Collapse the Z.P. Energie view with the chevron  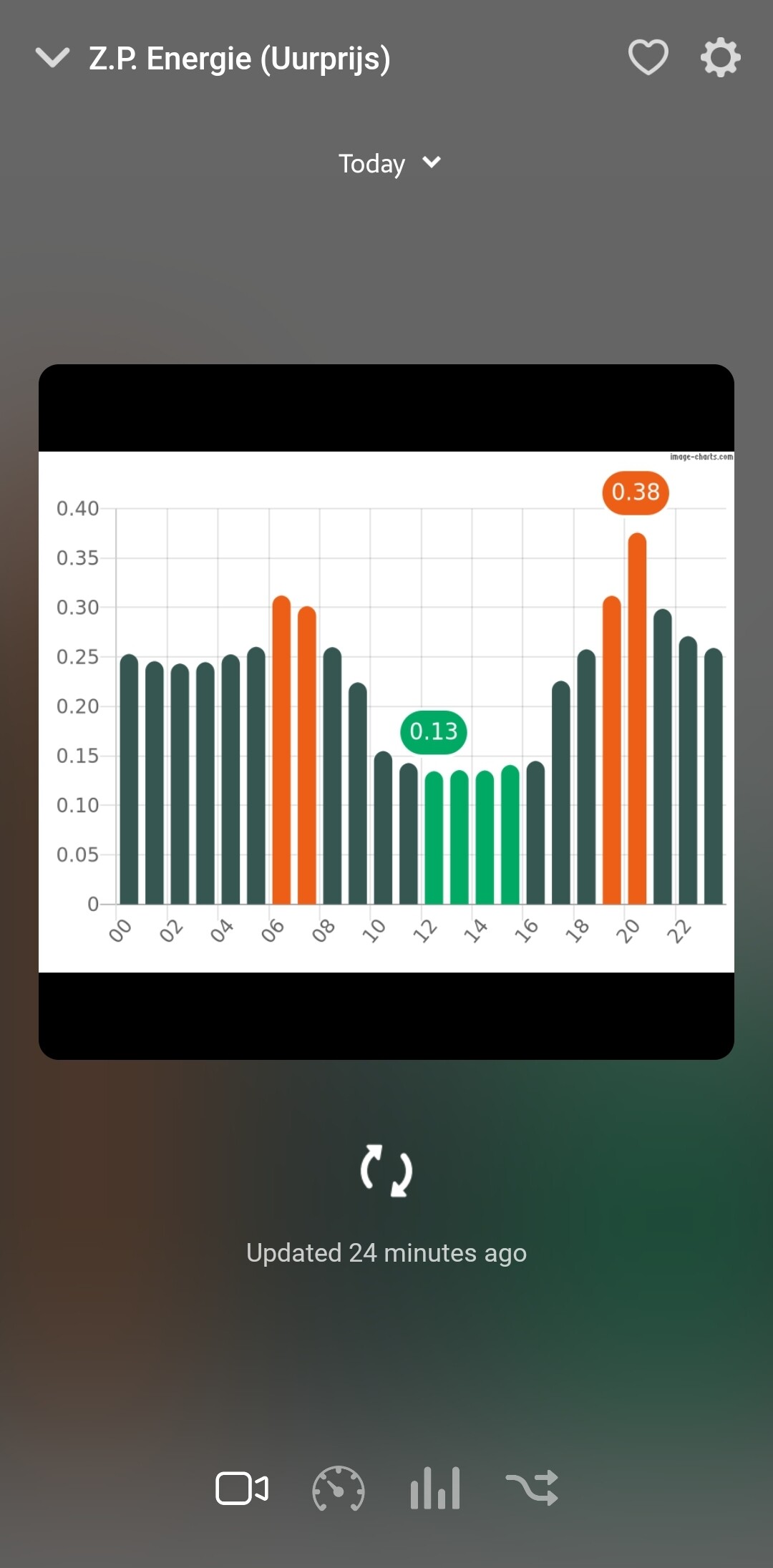tap(52, 58)
